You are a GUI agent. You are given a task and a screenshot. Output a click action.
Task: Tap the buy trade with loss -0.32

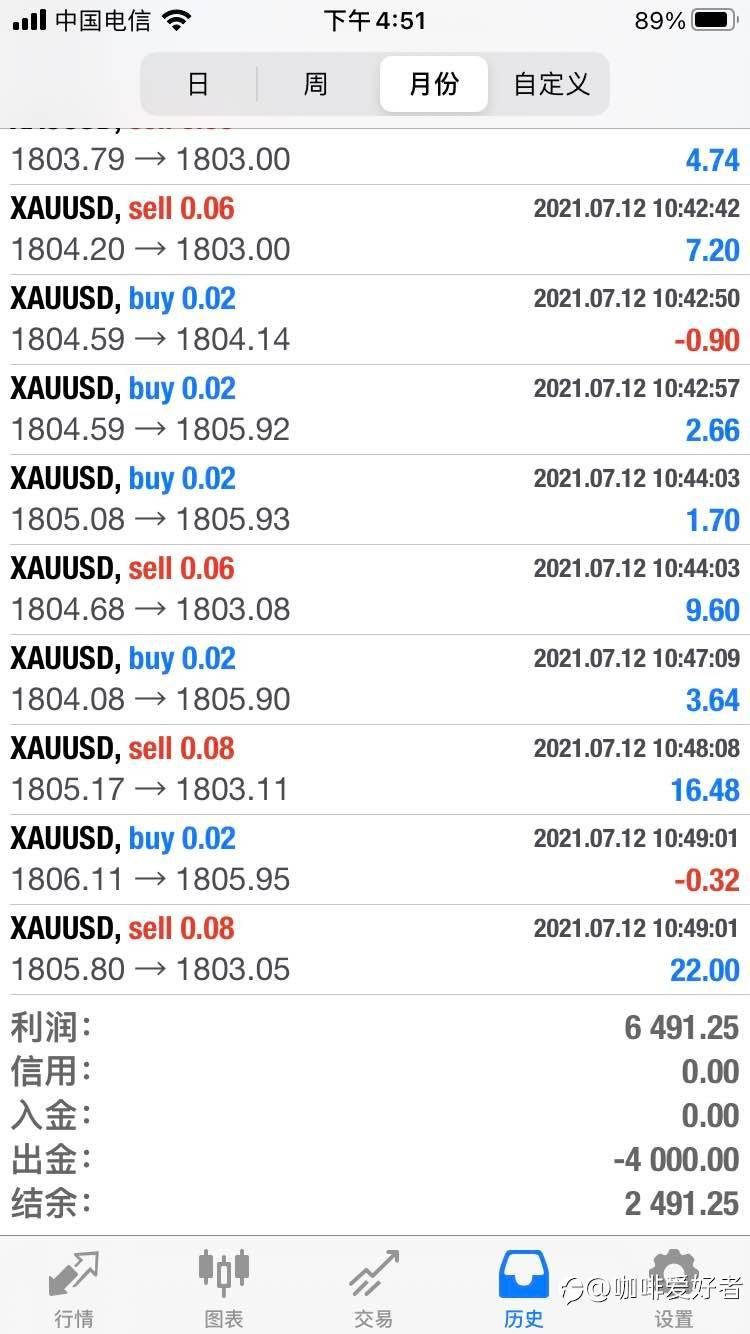coord(375,859)
